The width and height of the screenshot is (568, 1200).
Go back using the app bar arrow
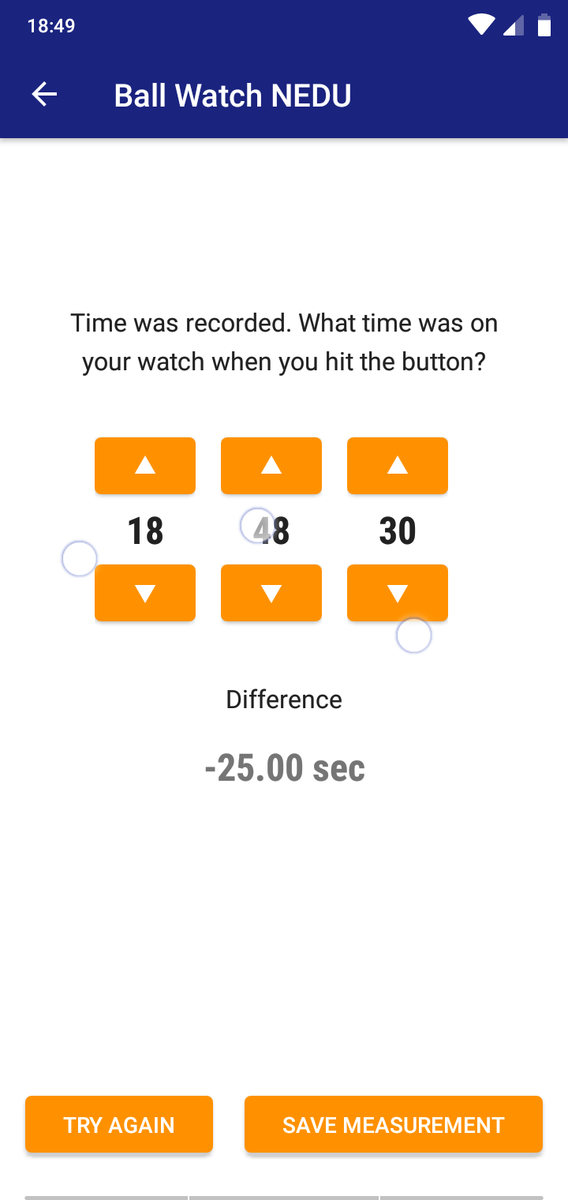click(45, 95)
